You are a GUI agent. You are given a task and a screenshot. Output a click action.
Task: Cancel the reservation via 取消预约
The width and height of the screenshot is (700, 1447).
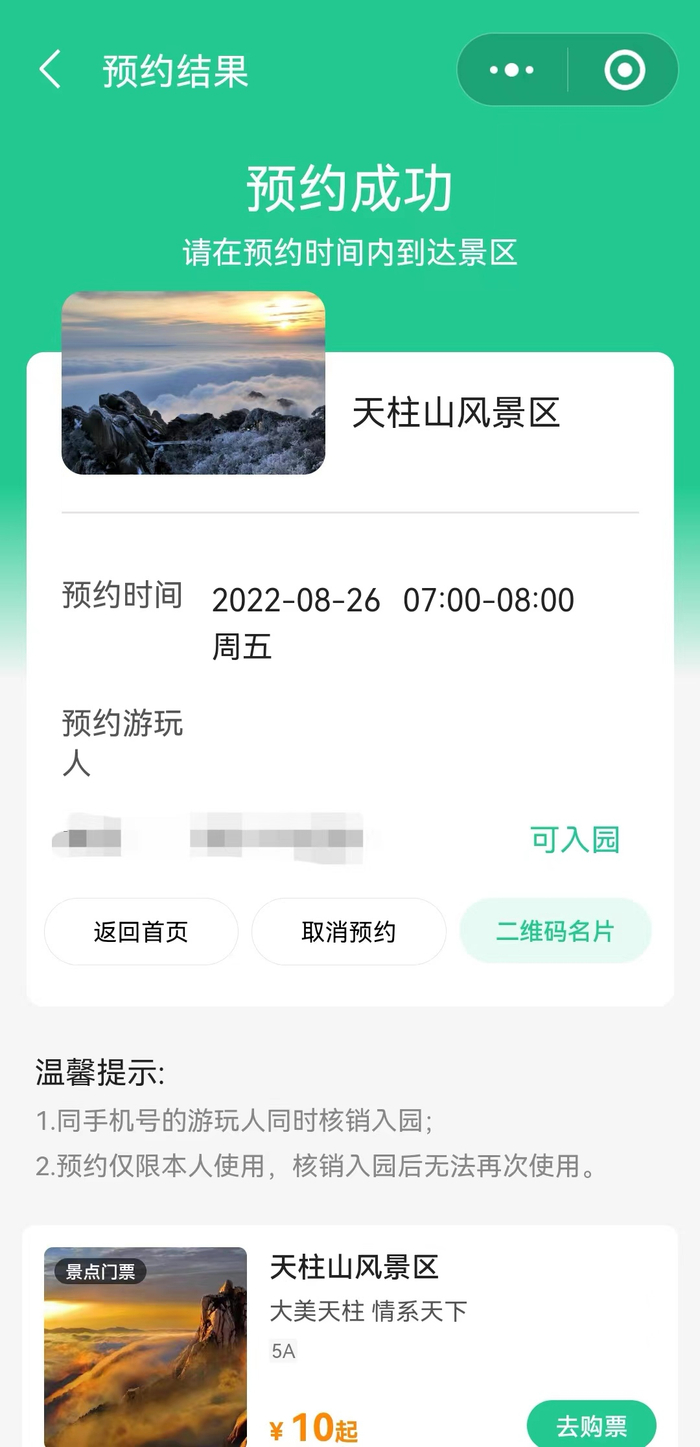pyautogui.click(x=349, y=932)
